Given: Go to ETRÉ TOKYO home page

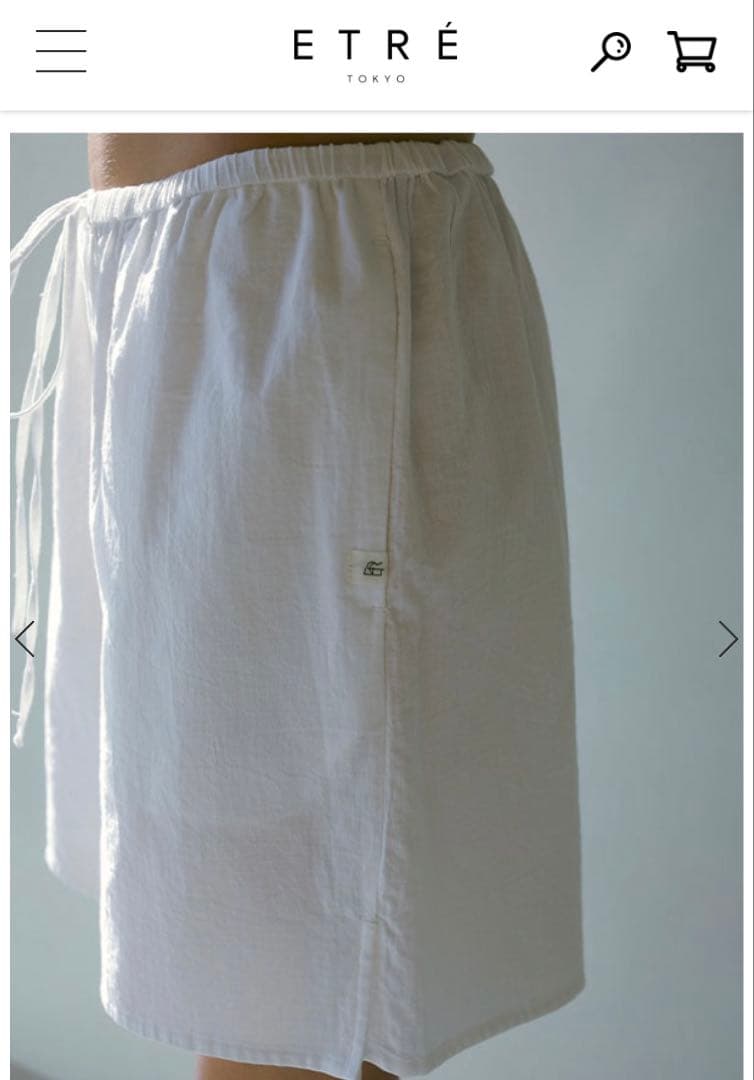Looking at the screenshot, I should point(376,55).
